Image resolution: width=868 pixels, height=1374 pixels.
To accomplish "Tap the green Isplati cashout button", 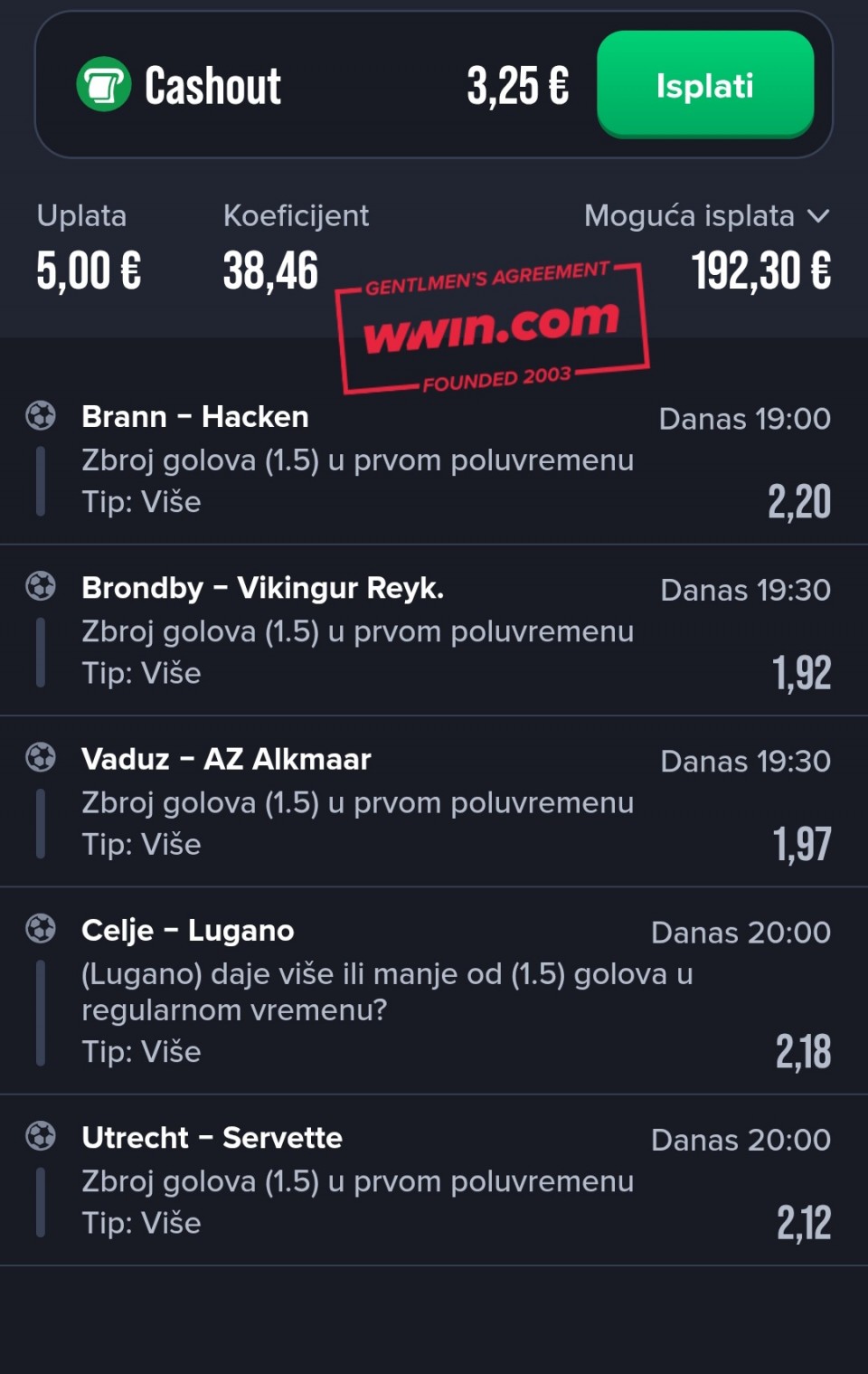I will 704,85.
